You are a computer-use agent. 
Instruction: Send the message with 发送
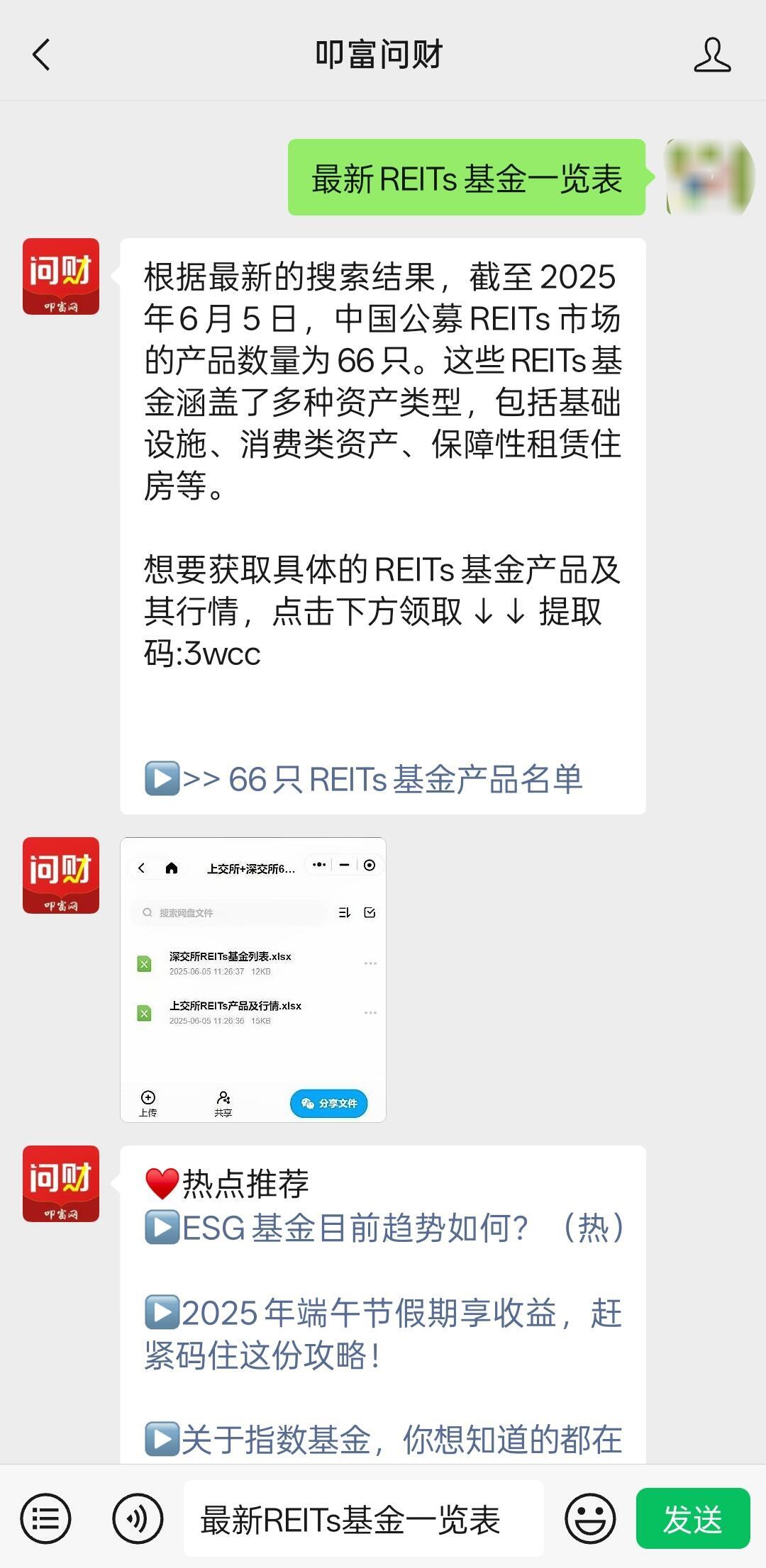coord(692,1518)
